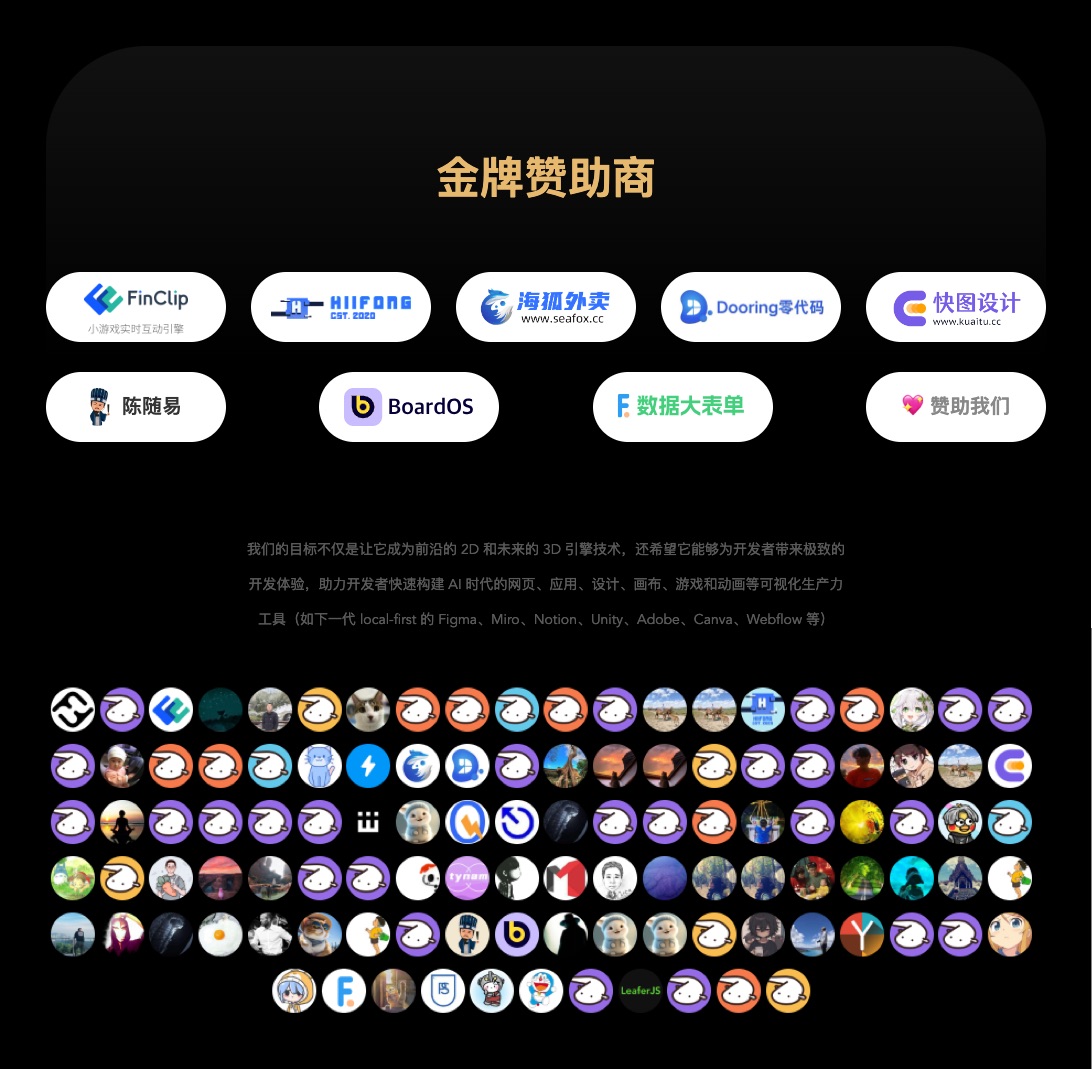
Task: Open the 海狐外卖 sponsor link
Action: 546,307
